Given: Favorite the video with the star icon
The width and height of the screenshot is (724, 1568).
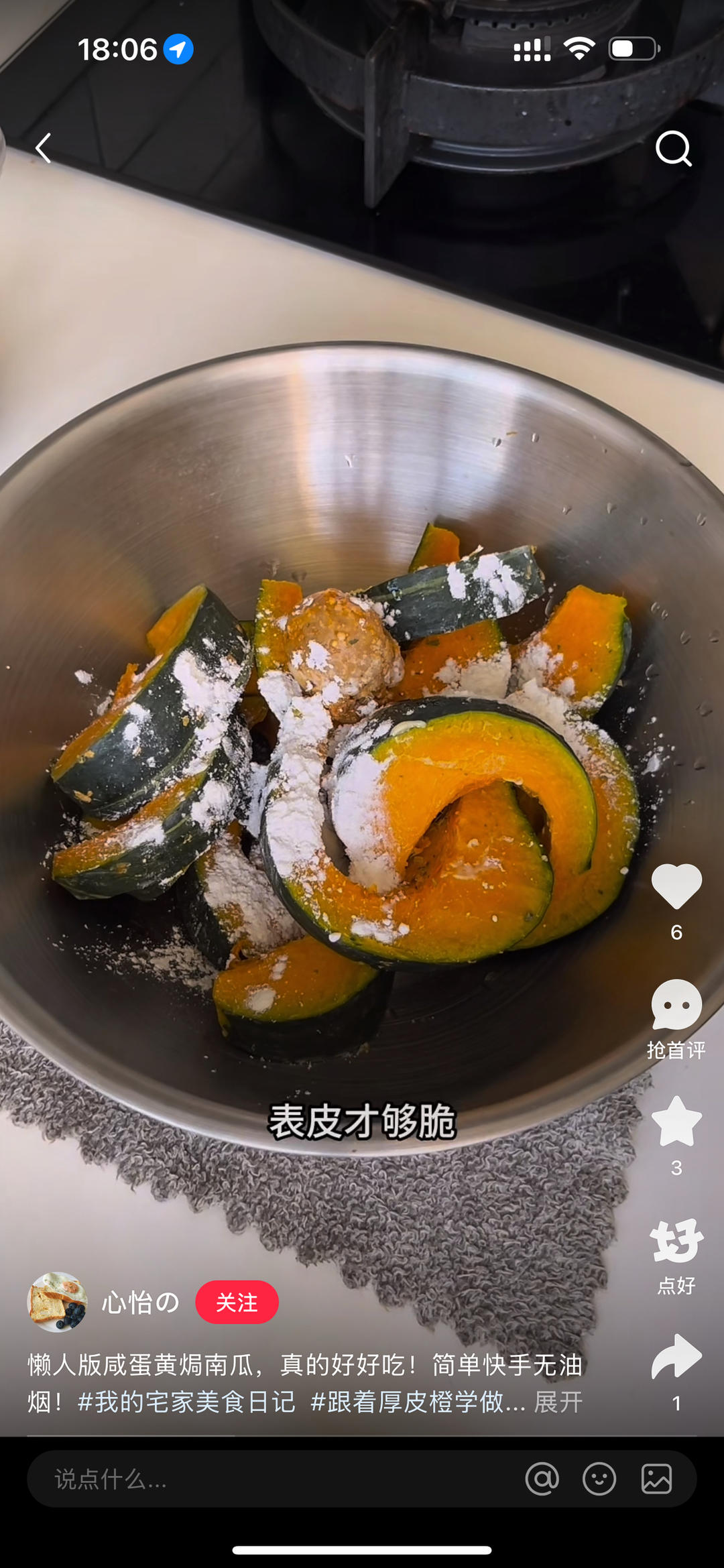Looking at the screenshot, I should (676, 1122).
